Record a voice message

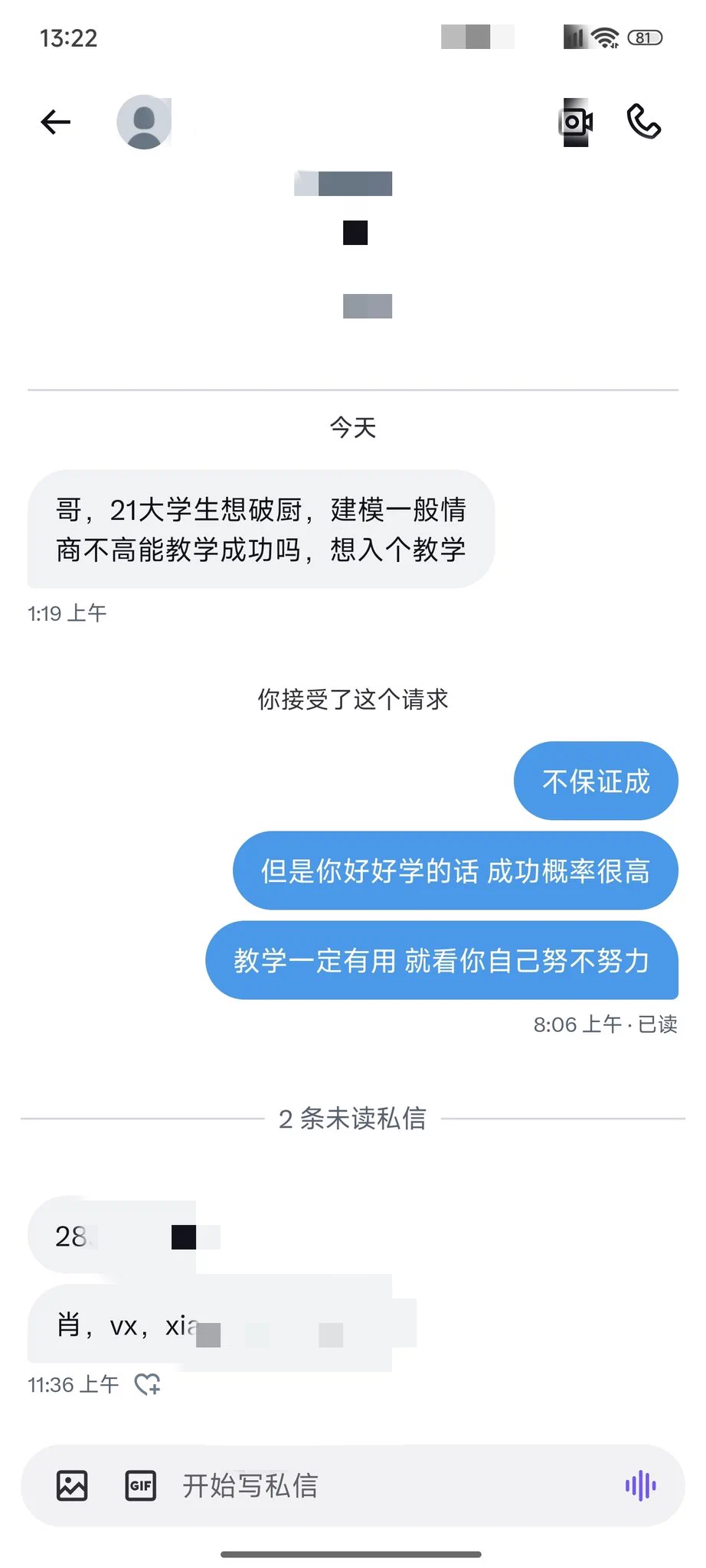click(x=641, y=1485)
